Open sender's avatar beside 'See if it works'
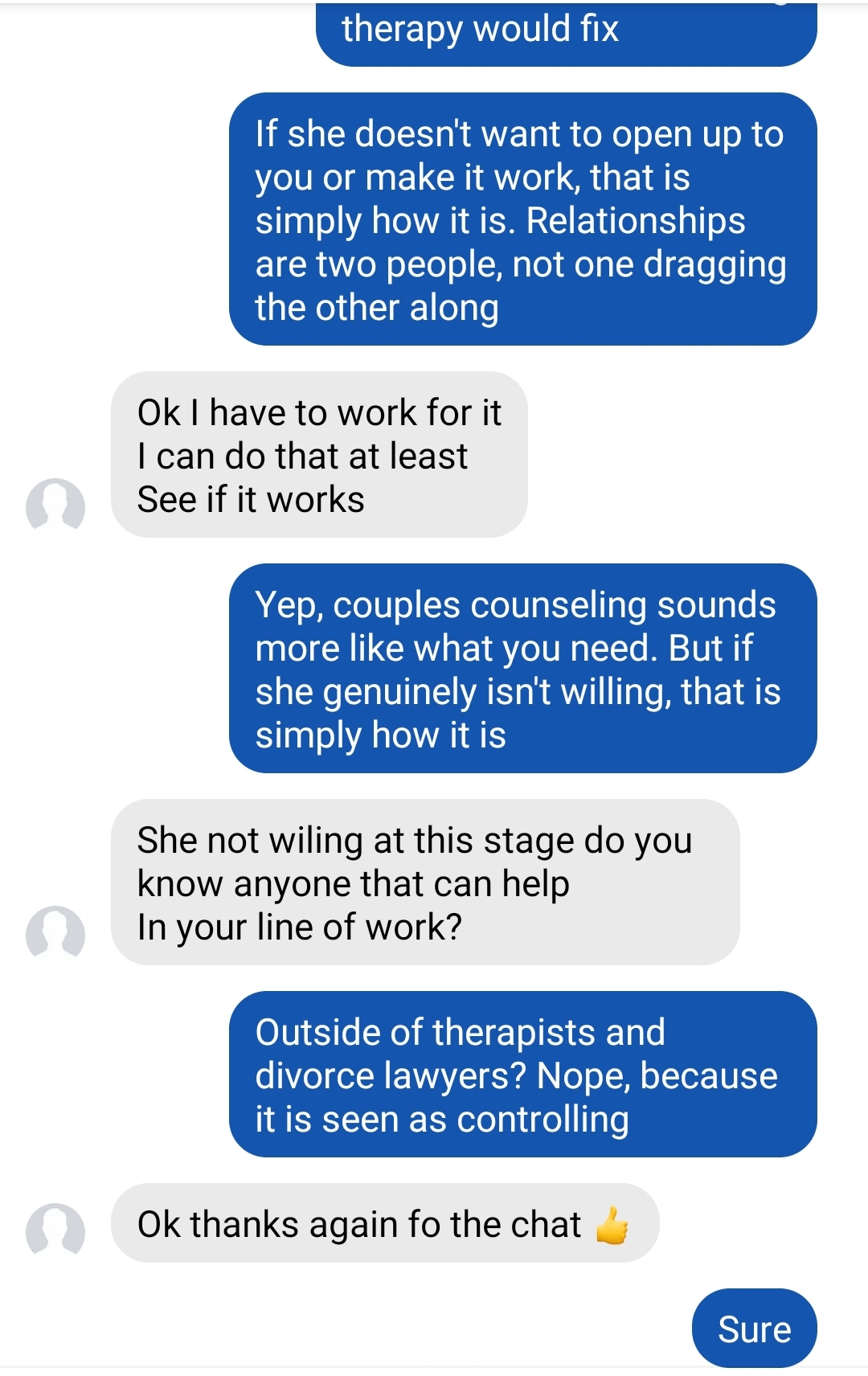 click(55, 506)
